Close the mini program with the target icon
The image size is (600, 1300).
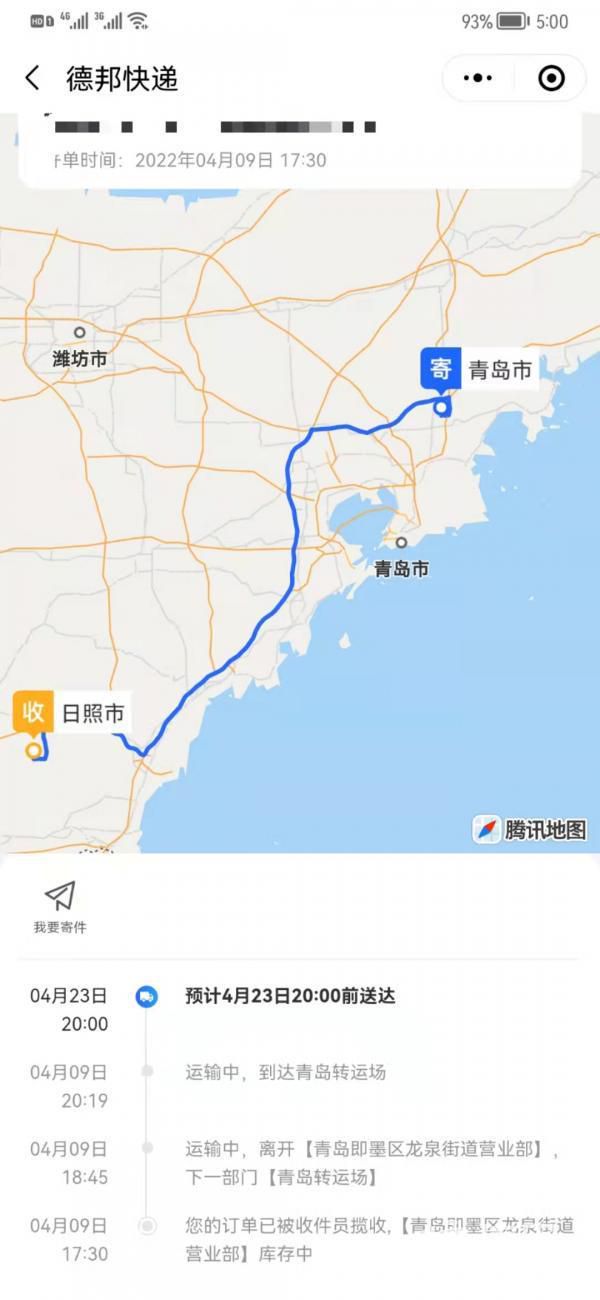click(551, 78)
